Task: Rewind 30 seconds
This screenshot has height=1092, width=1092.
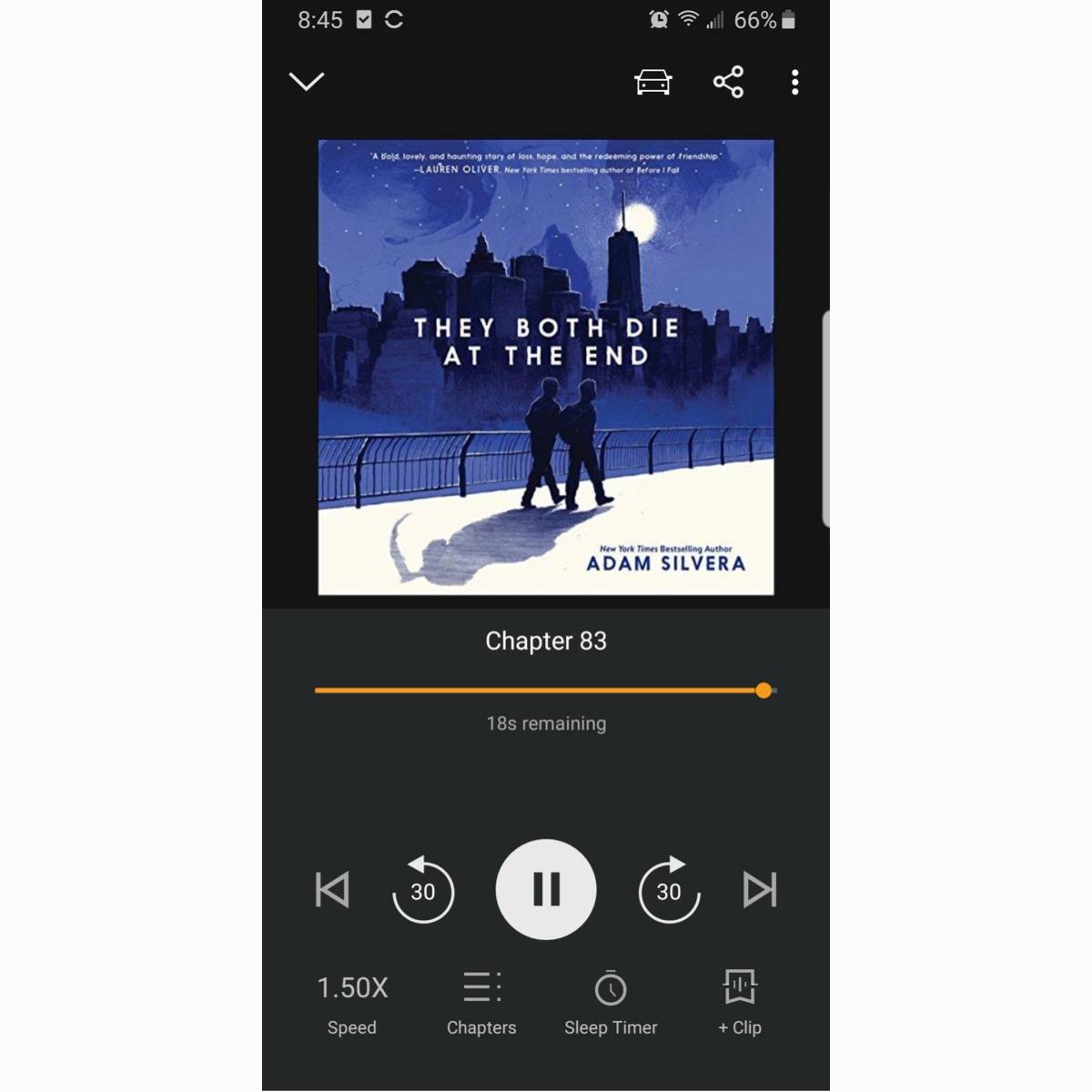Action: [x=423, y=890]
